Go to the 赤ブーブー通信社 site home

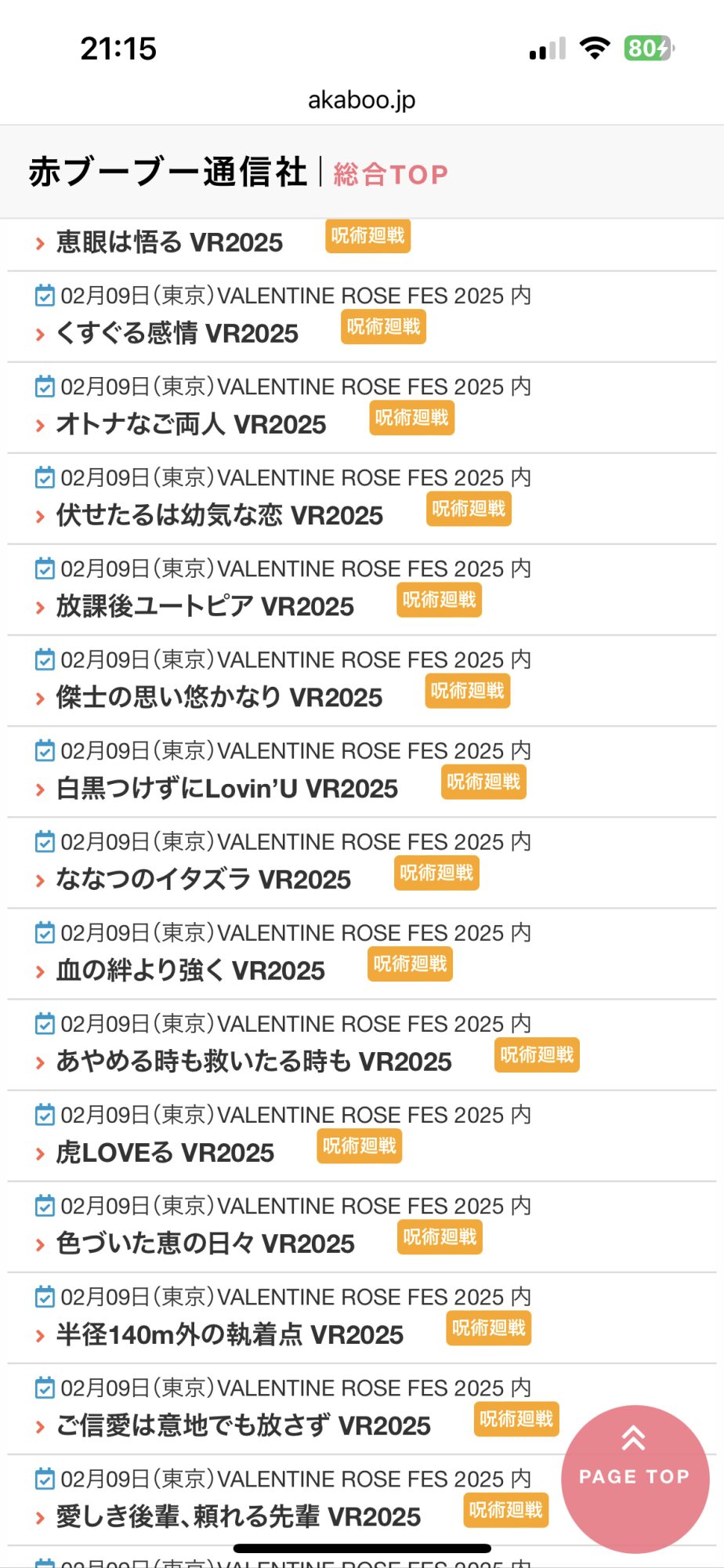coord(168,172)
